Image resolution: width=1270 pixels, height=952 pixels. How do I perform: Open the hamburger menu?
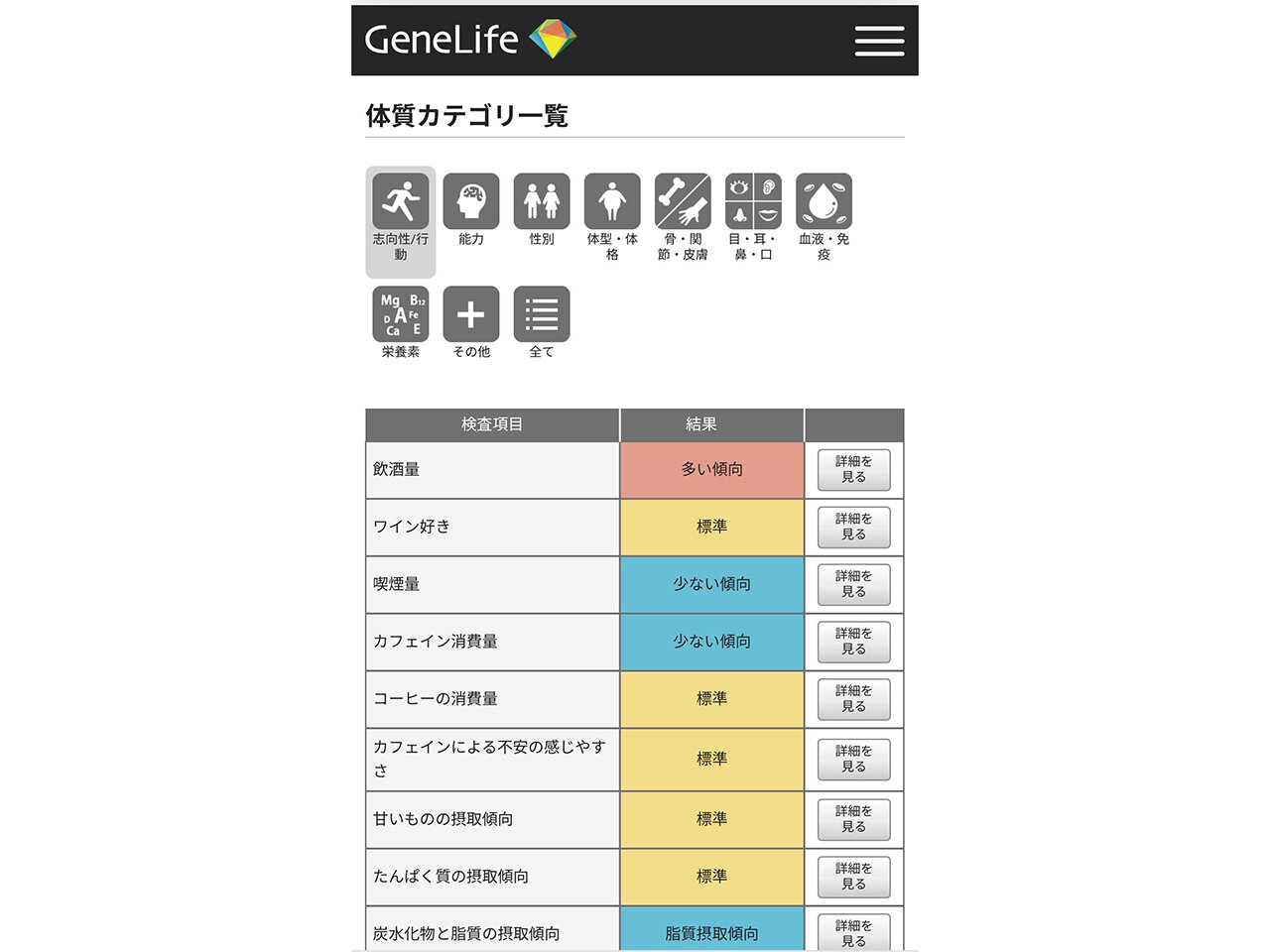point(879,41)
